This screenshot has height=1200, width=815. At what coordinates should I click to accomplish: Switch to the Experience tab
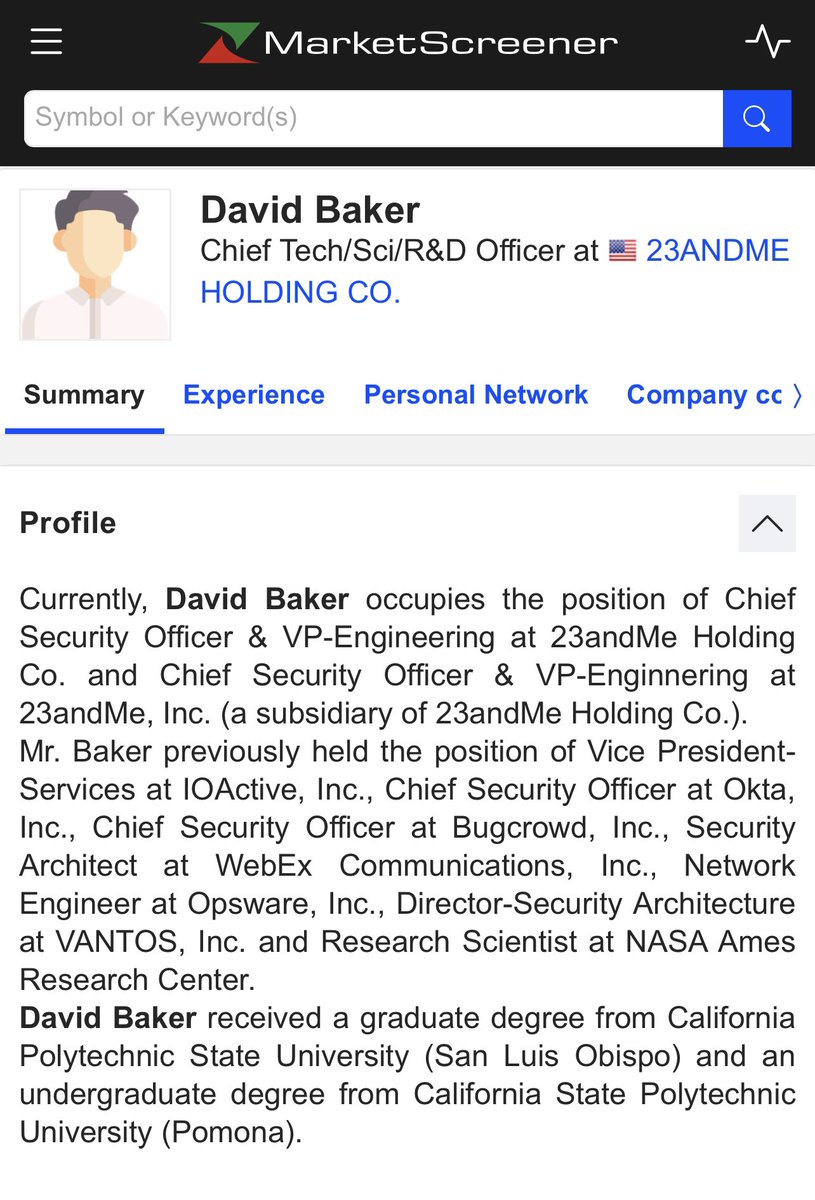tap(254, 395)
